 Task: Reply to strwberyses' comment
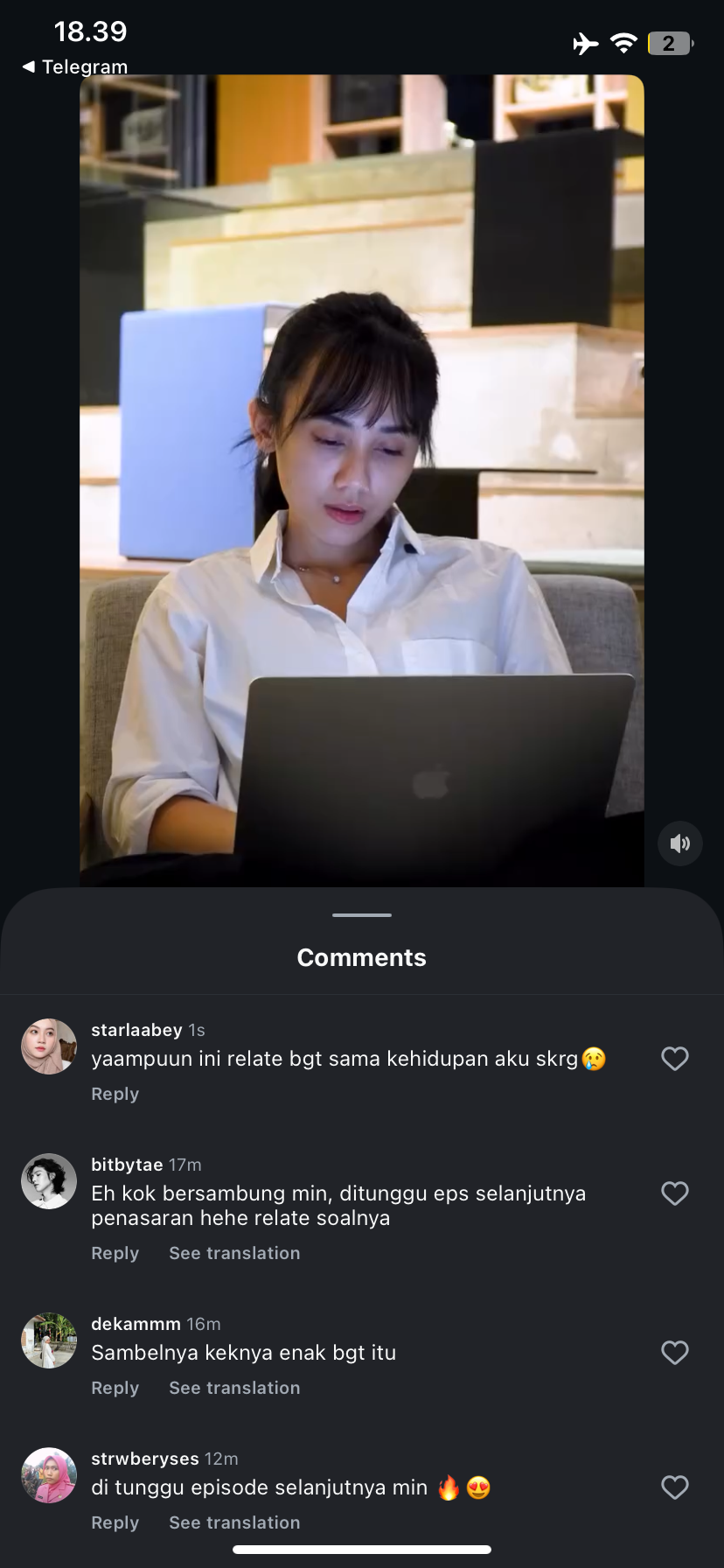click(x=115, y=1522)
